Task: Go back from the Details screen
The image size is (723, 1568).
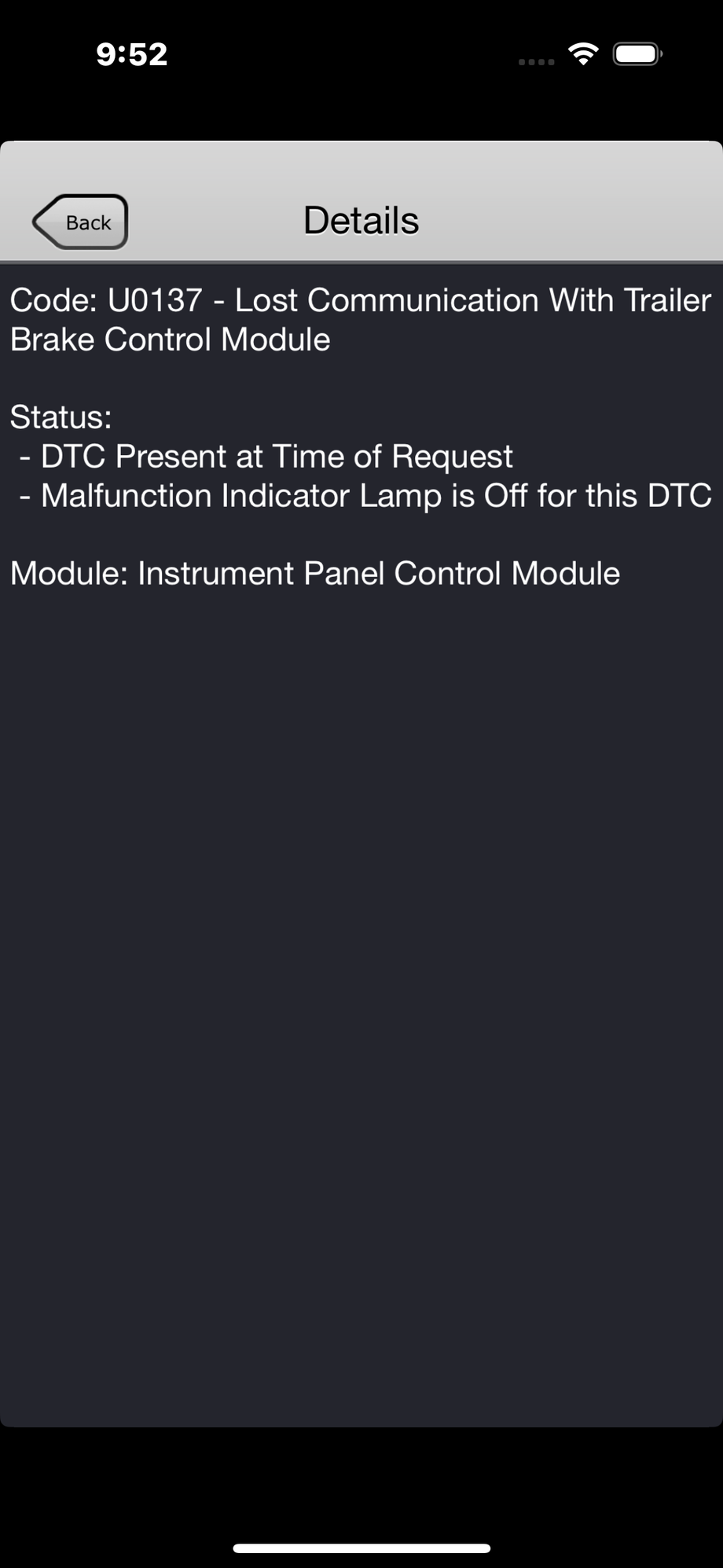Action: click(81, 222)
